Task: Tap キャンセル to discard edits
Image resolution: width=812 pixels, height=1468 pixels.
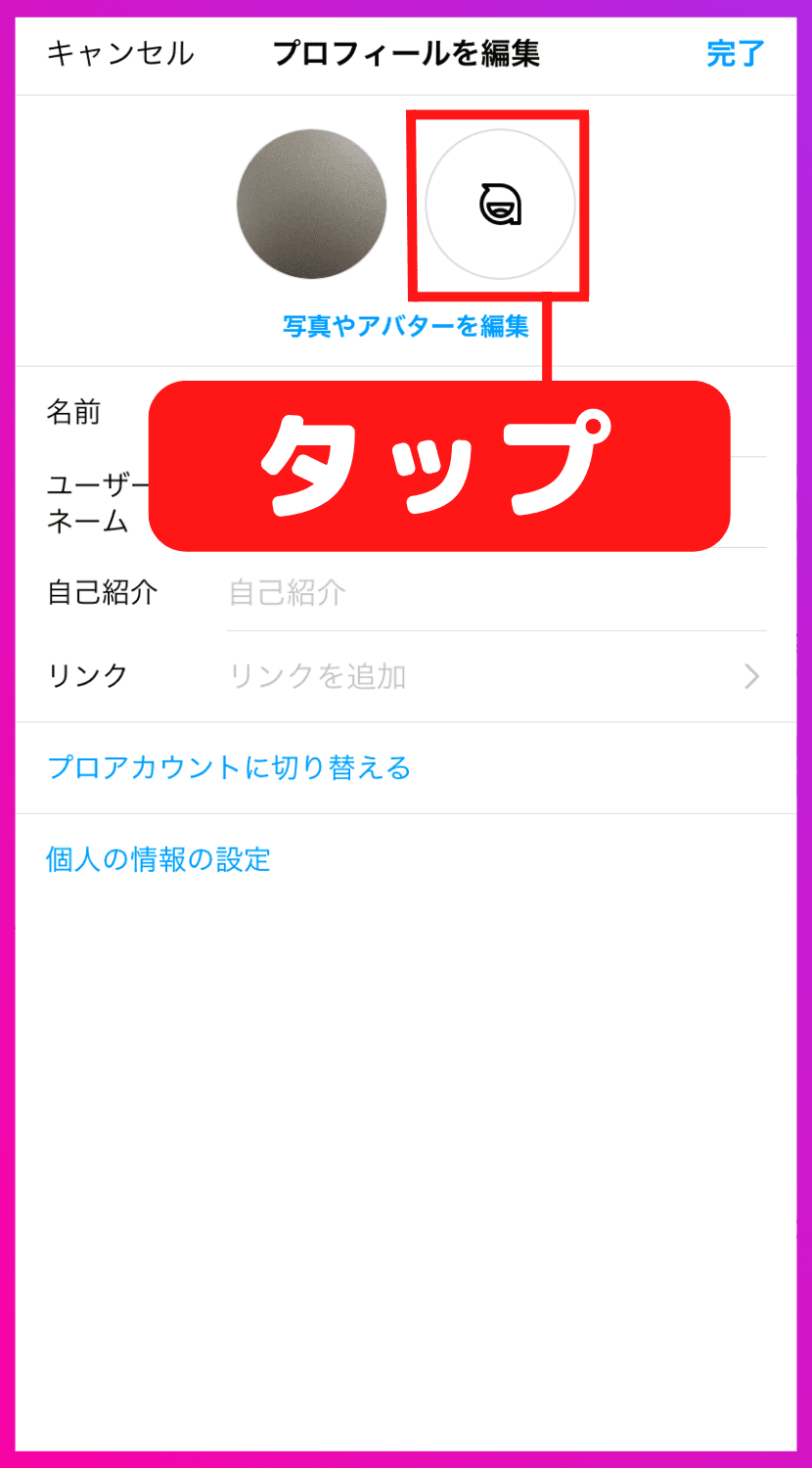Action: (119, 54)
